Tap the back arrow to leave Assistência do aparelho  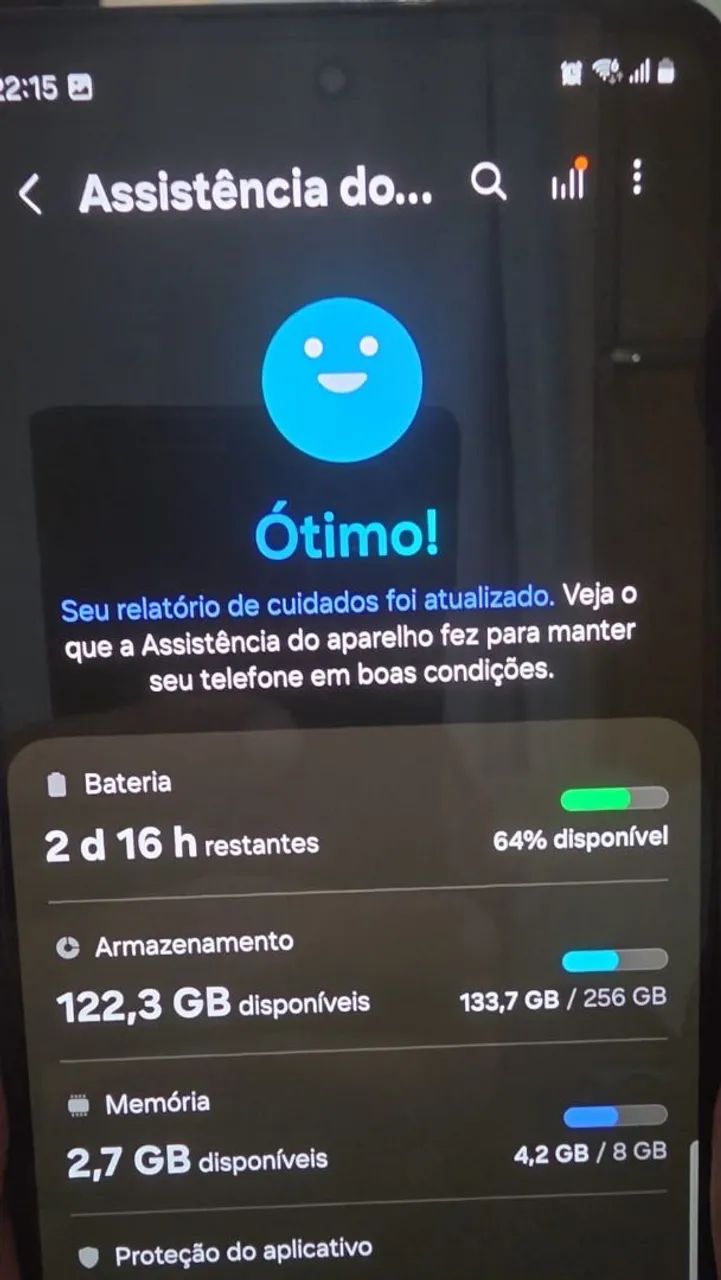(x=30, y=192)
